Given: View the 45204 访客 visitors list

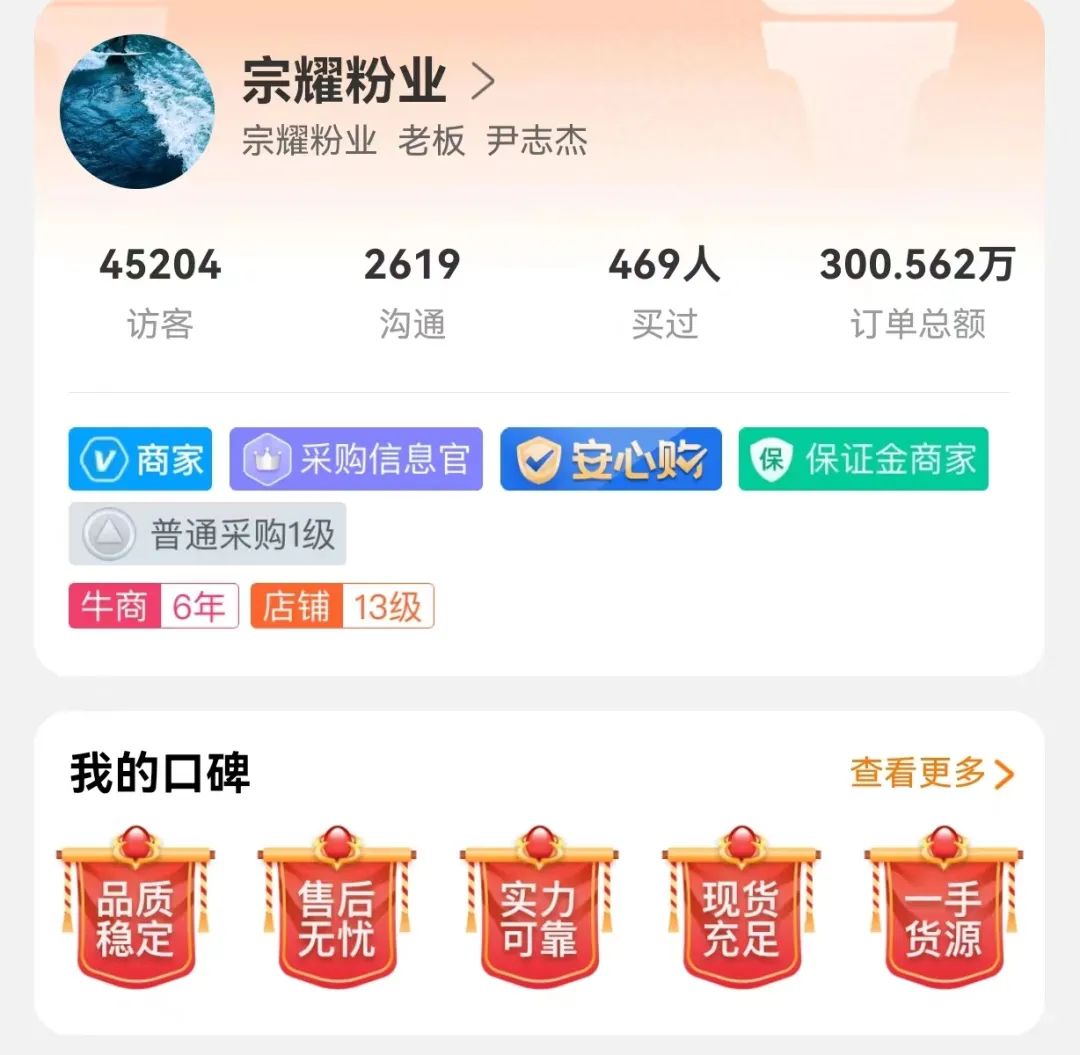Looking at the screenshot, I should point(160,291).
